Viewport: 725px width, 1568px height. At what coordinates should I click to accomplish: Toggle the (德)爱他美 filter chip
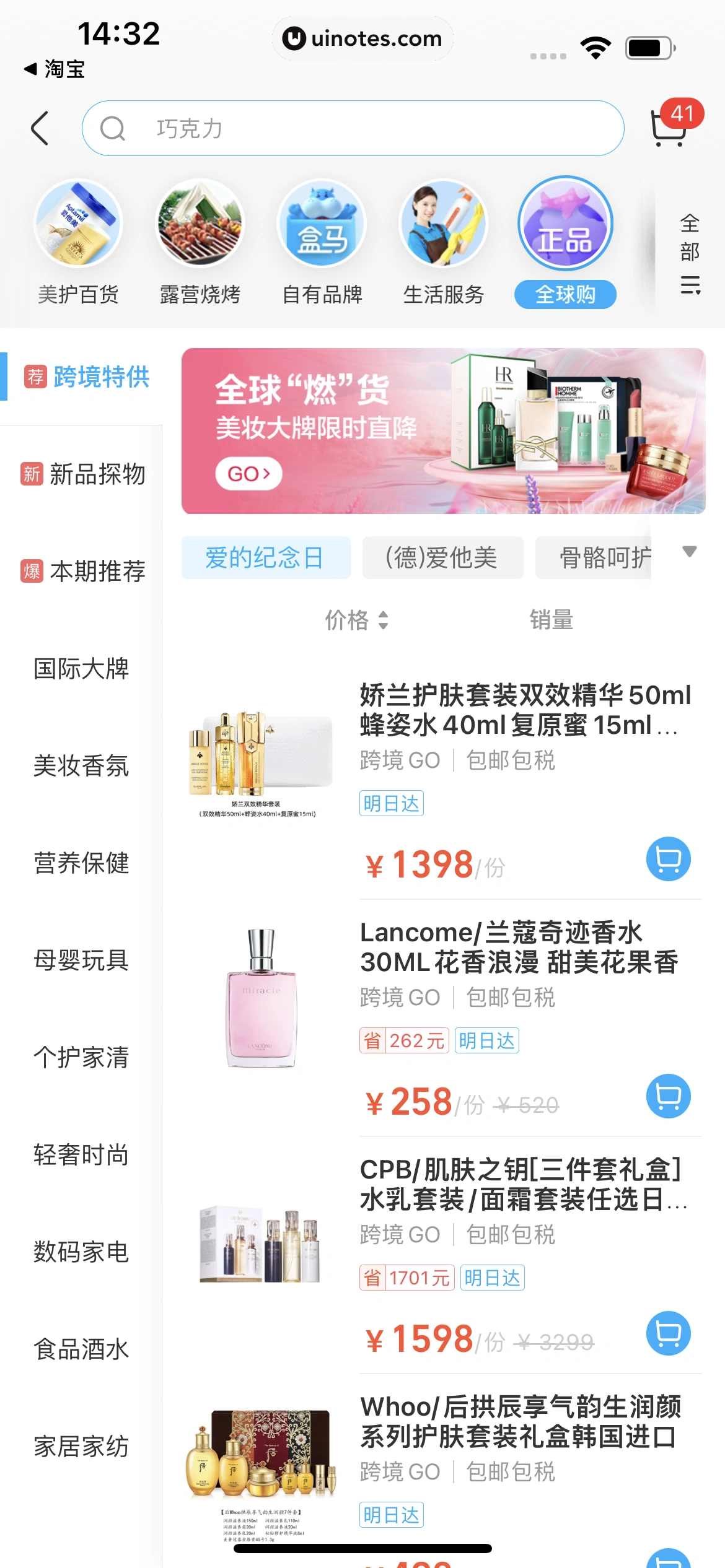442,557
